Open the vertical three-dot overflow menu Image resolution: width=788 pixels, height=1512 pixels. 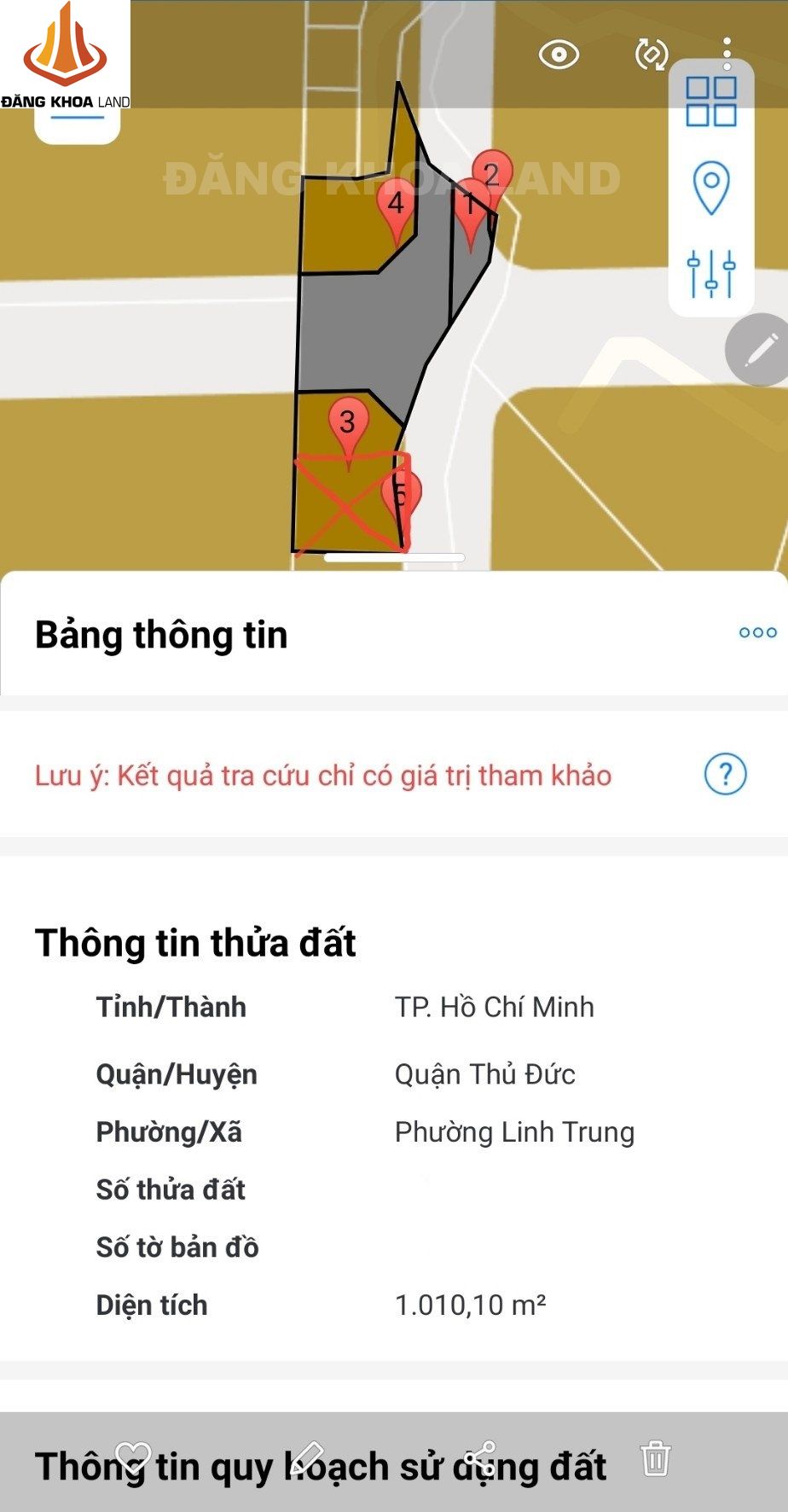tap(727, 53)
